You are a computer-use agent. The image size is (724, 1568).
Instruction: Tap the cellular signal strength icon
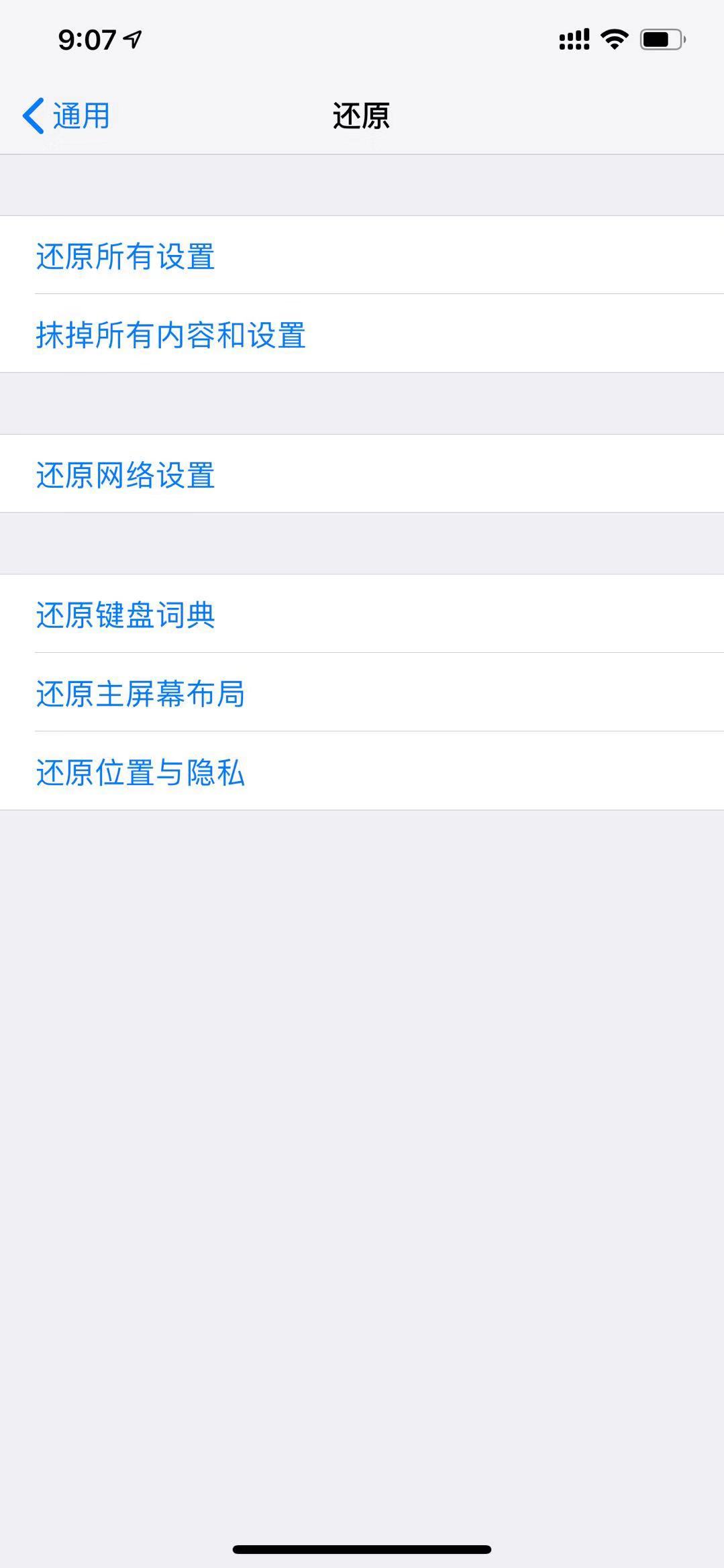point(573,40)
